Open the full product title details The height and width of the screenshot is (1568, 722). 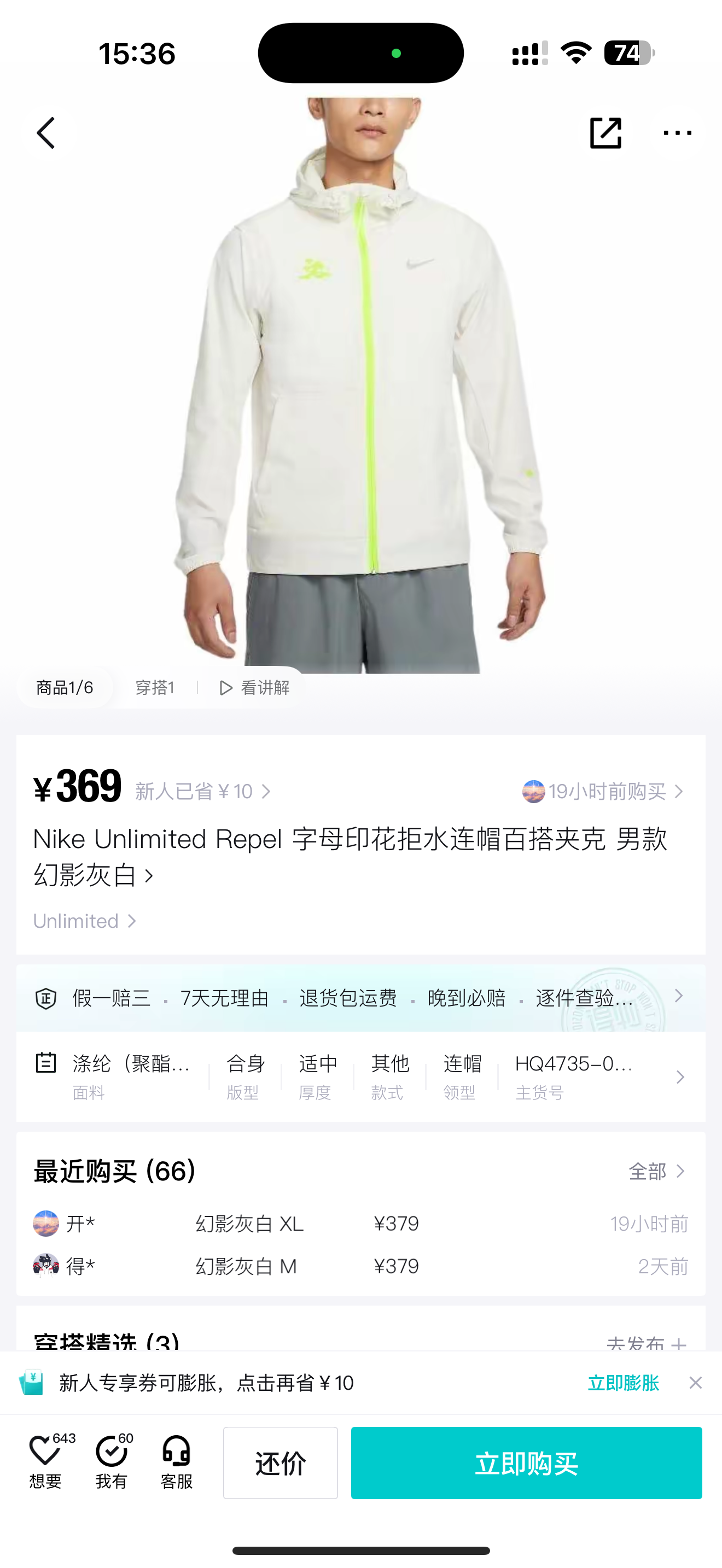350,856
